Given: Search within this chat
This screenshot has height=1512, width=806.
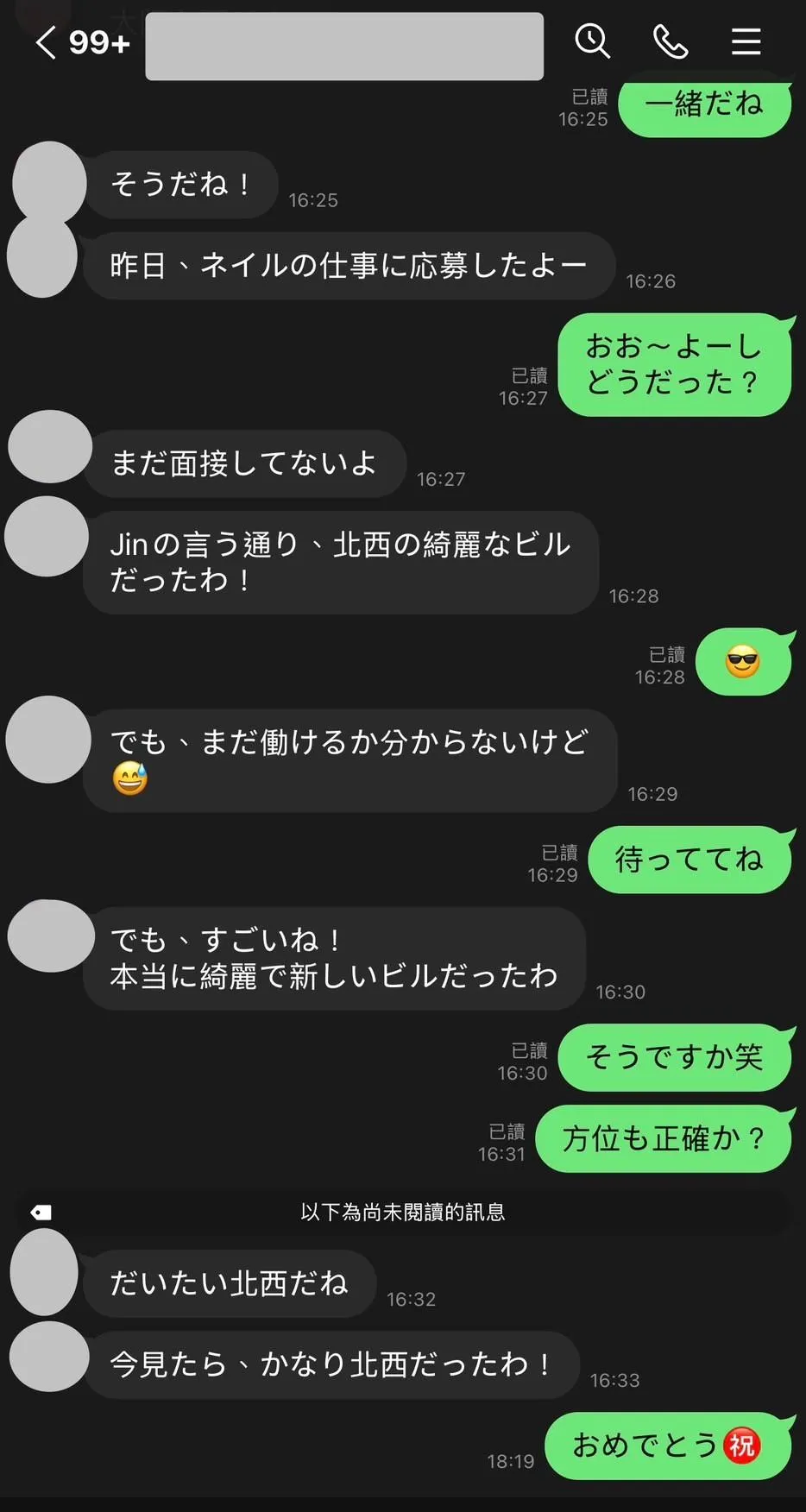Looking at the screenshot, I should (592, 41).
